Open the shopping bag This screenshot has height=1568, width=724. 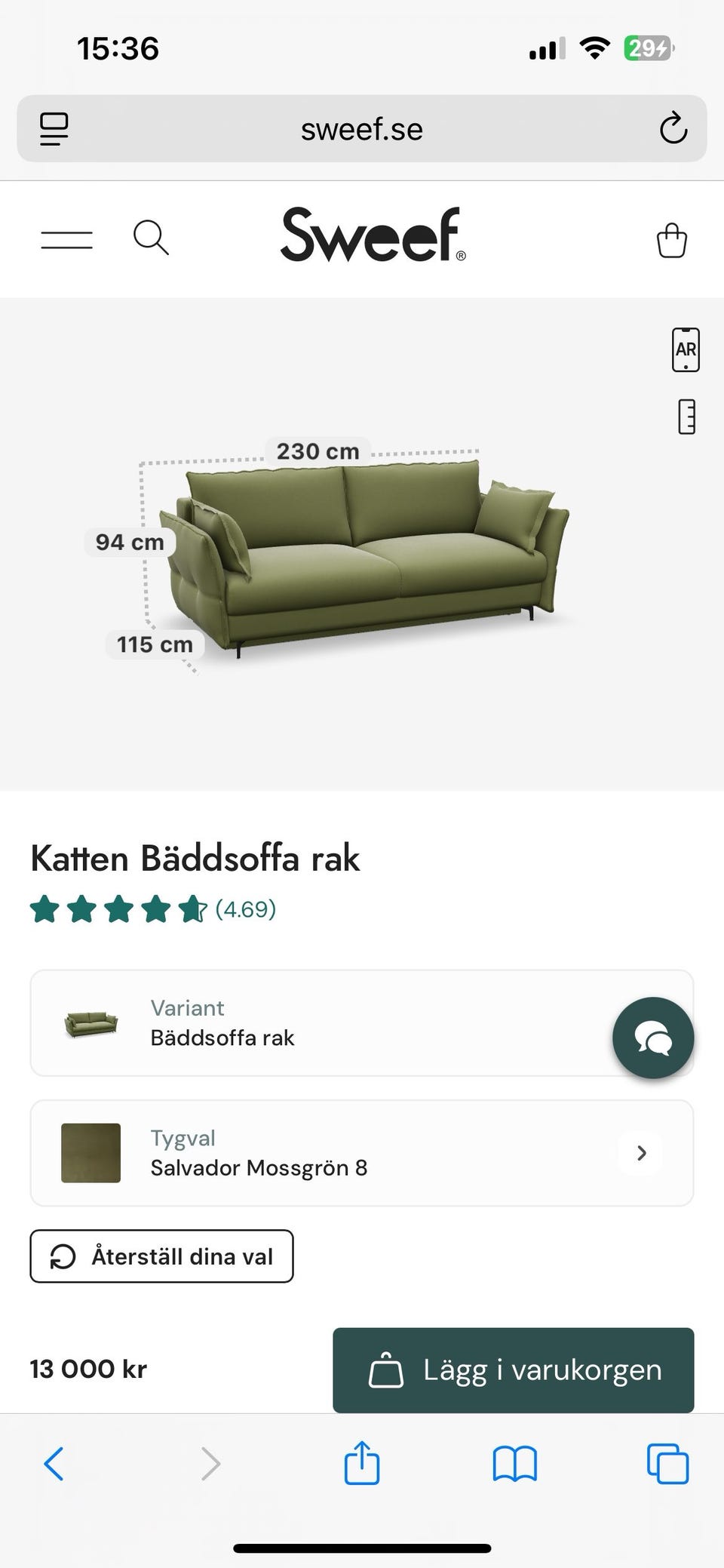click(670, 240)
